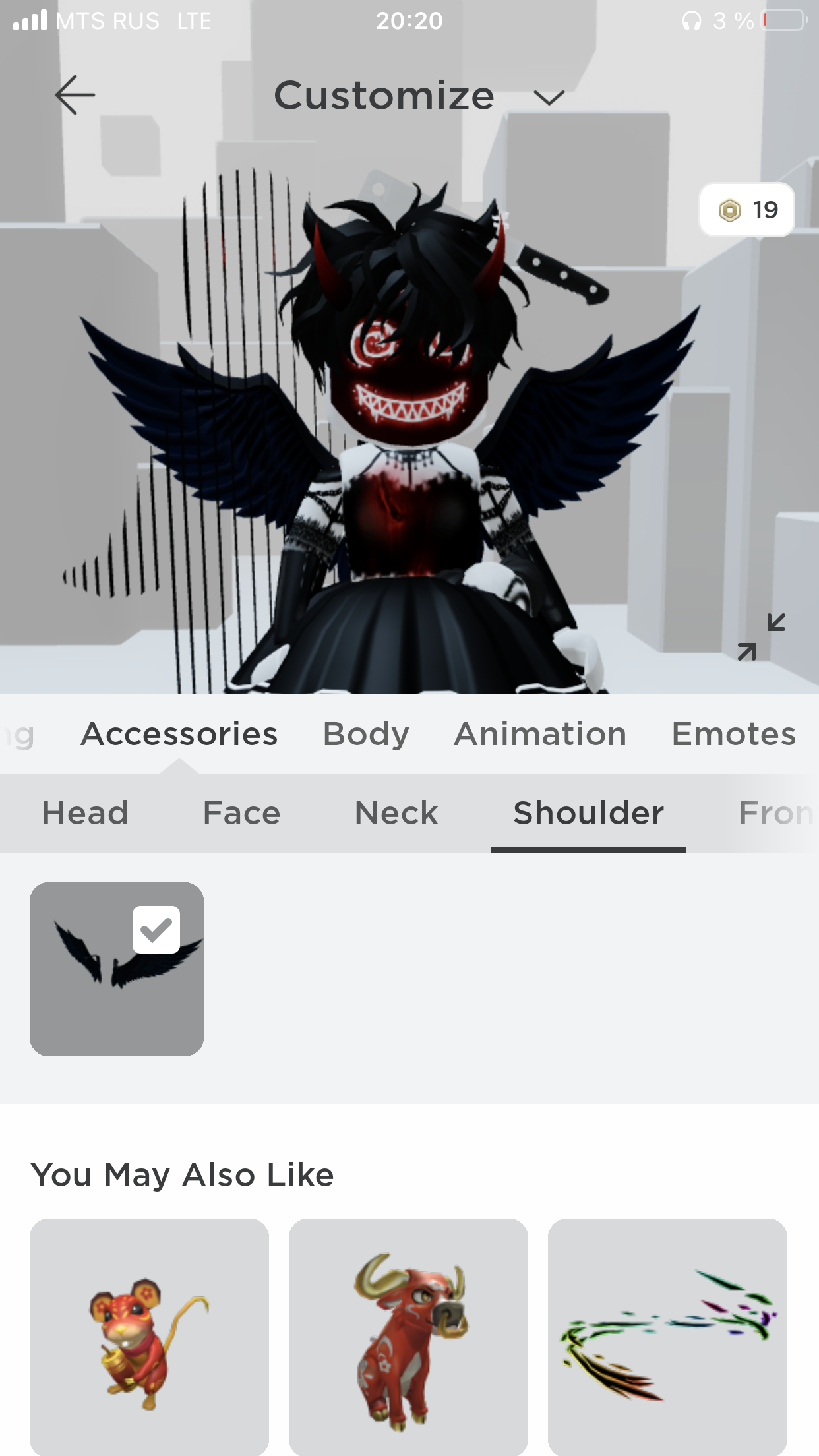Screen dimensions: 819x1456
Task: Open the Accessories tab
Action: [x=179, y=734]
